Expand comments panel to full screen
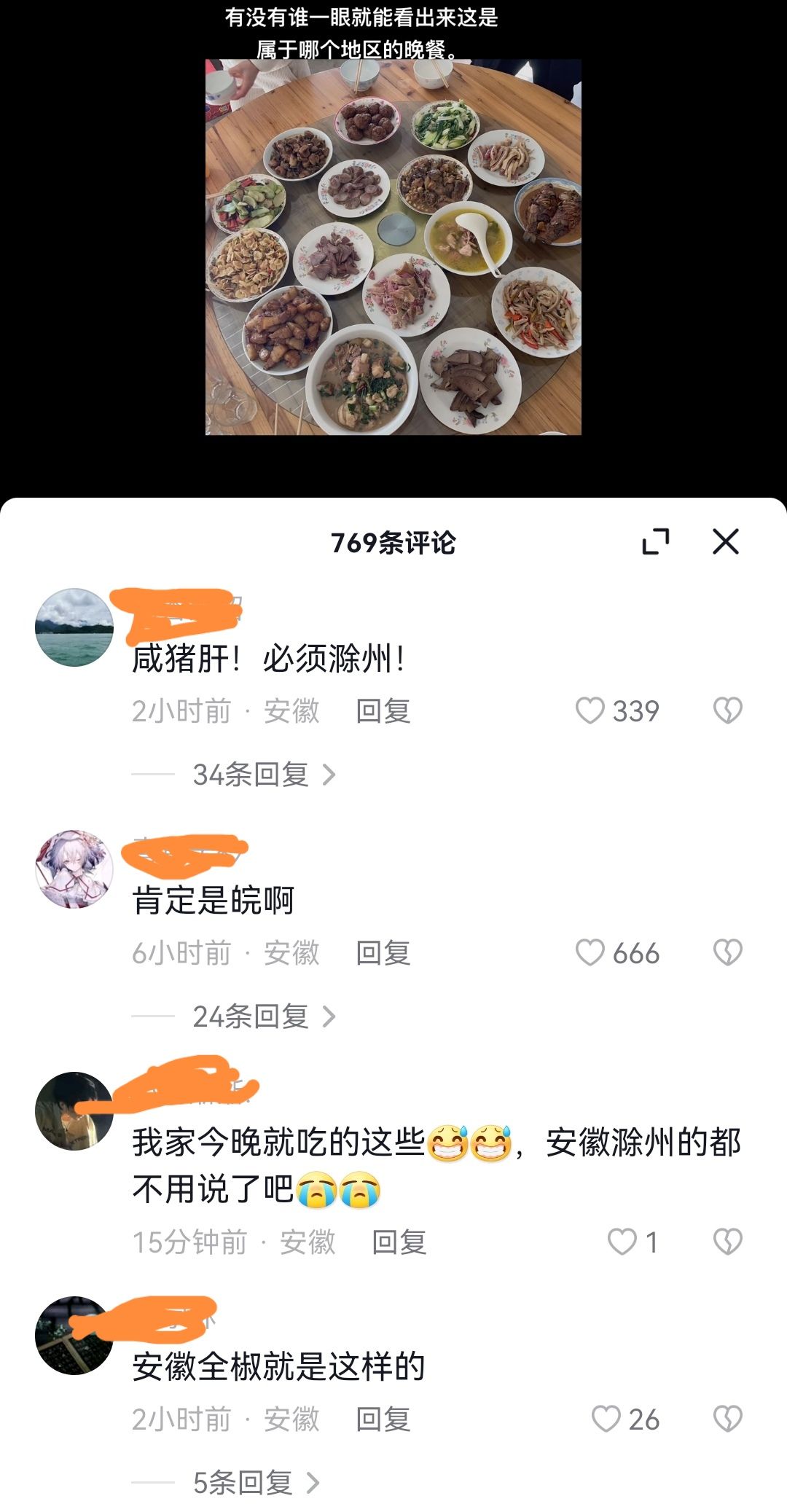The image size is (787, 1512). (655, 541)
